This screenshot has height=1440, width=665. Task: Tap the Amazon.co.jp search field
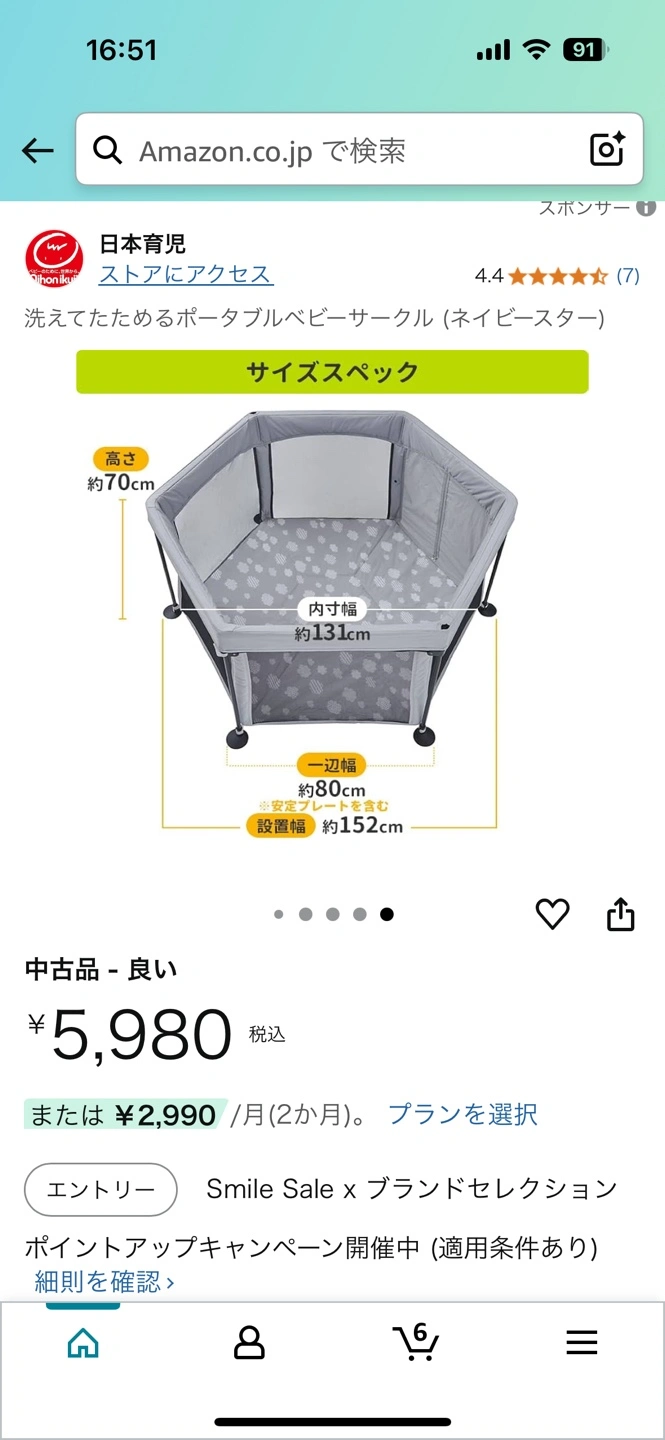(340, 151)
